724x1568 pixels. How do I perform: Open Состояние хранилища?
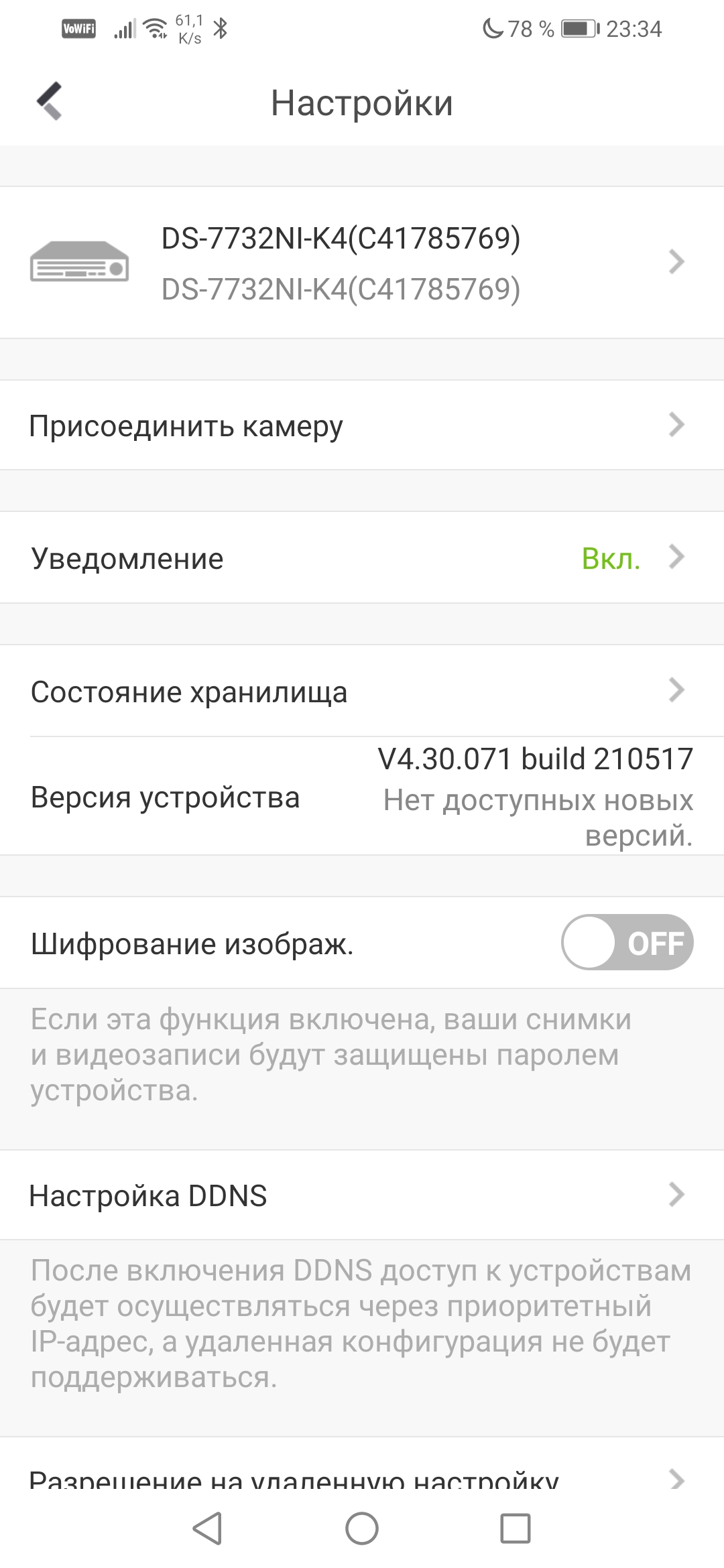362,691
